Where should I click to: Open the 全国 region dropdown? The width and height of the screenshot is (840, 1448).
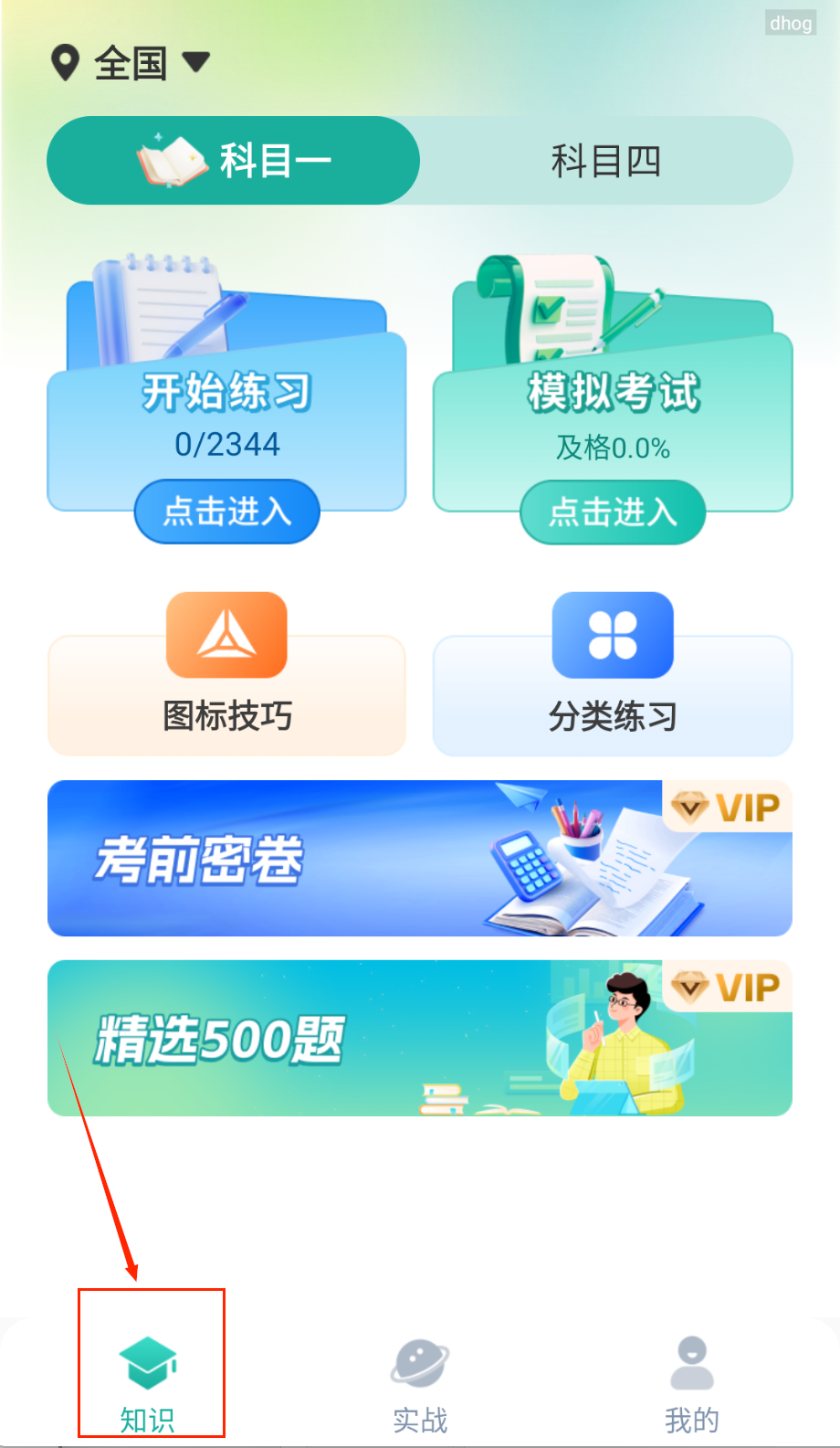pyautogui.click(x=131, y=63)
